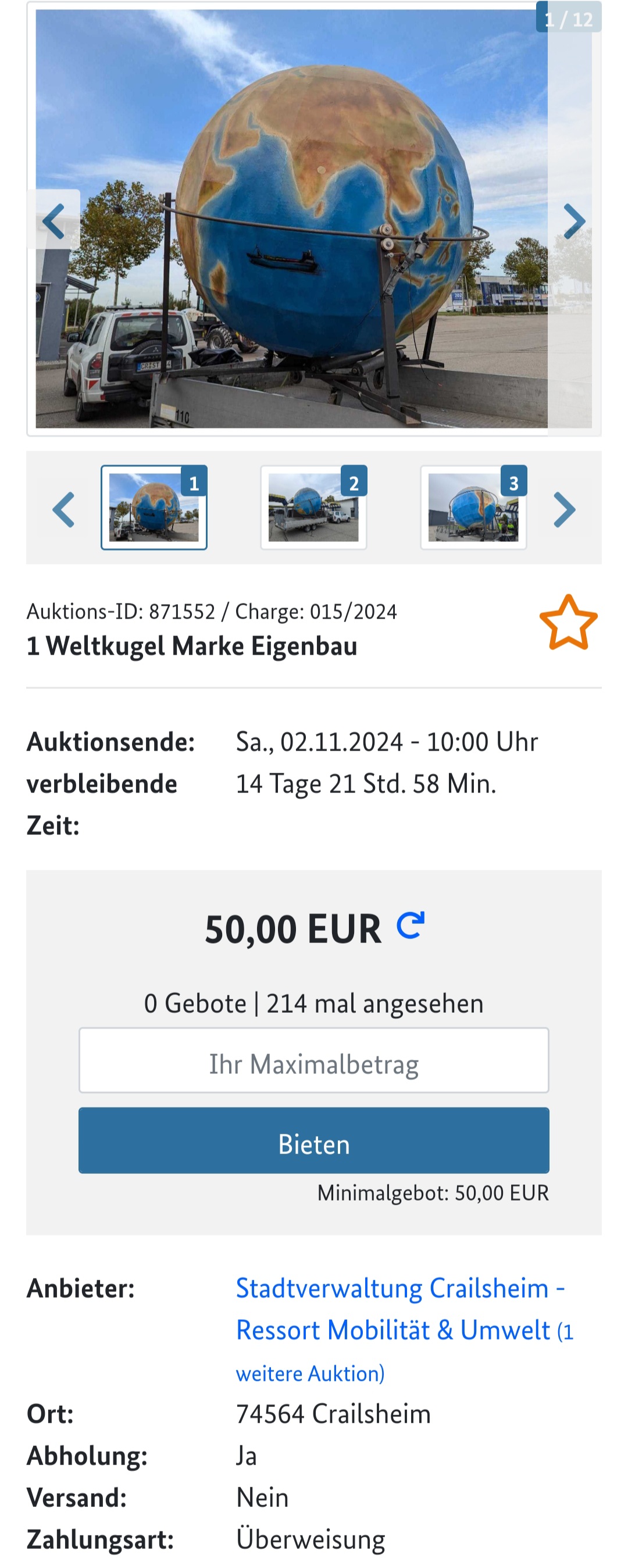Add this auction to favorites with the star
The height and width of the screenshot is (1568, 628).
coord(568,623)
